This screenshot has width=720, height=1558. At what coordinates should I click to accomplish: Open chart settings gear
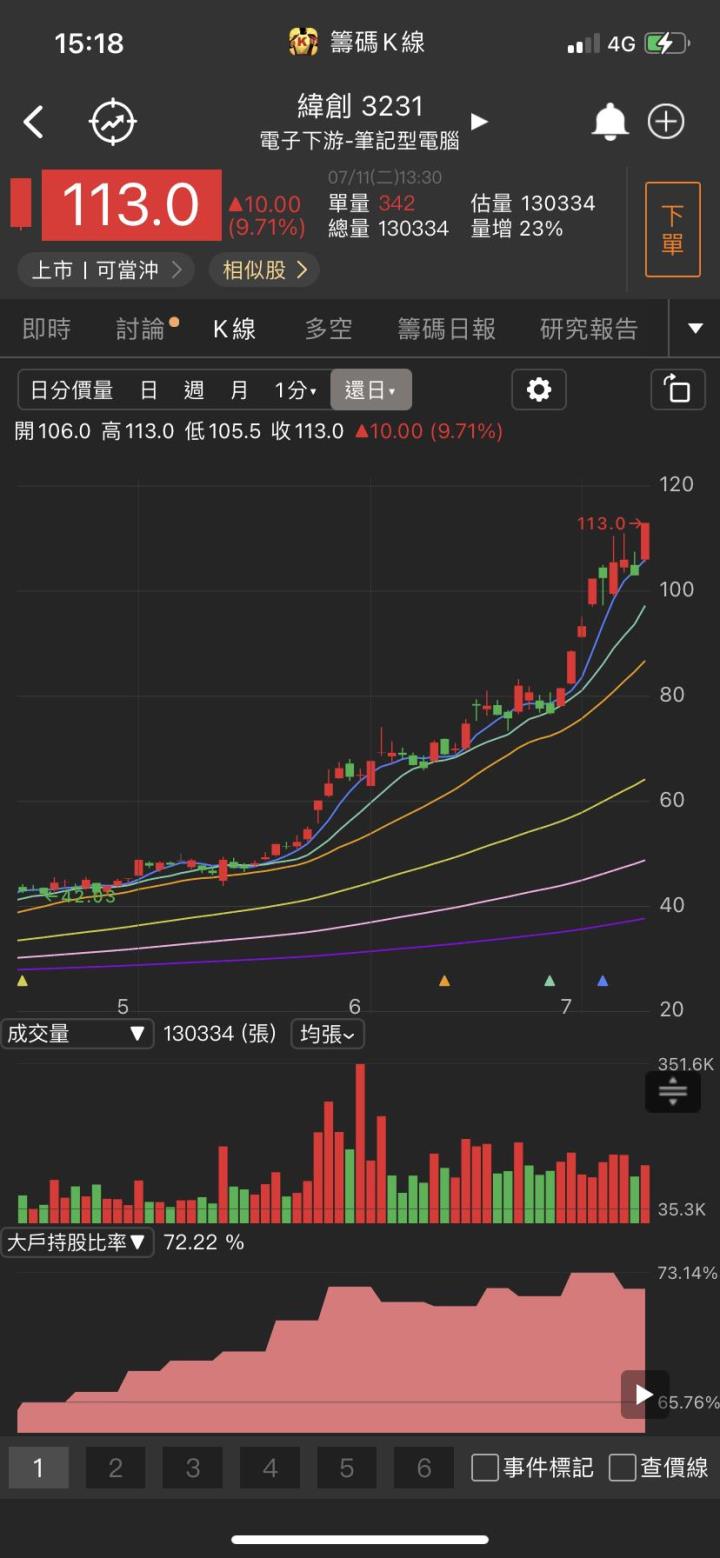click(539, 390)
